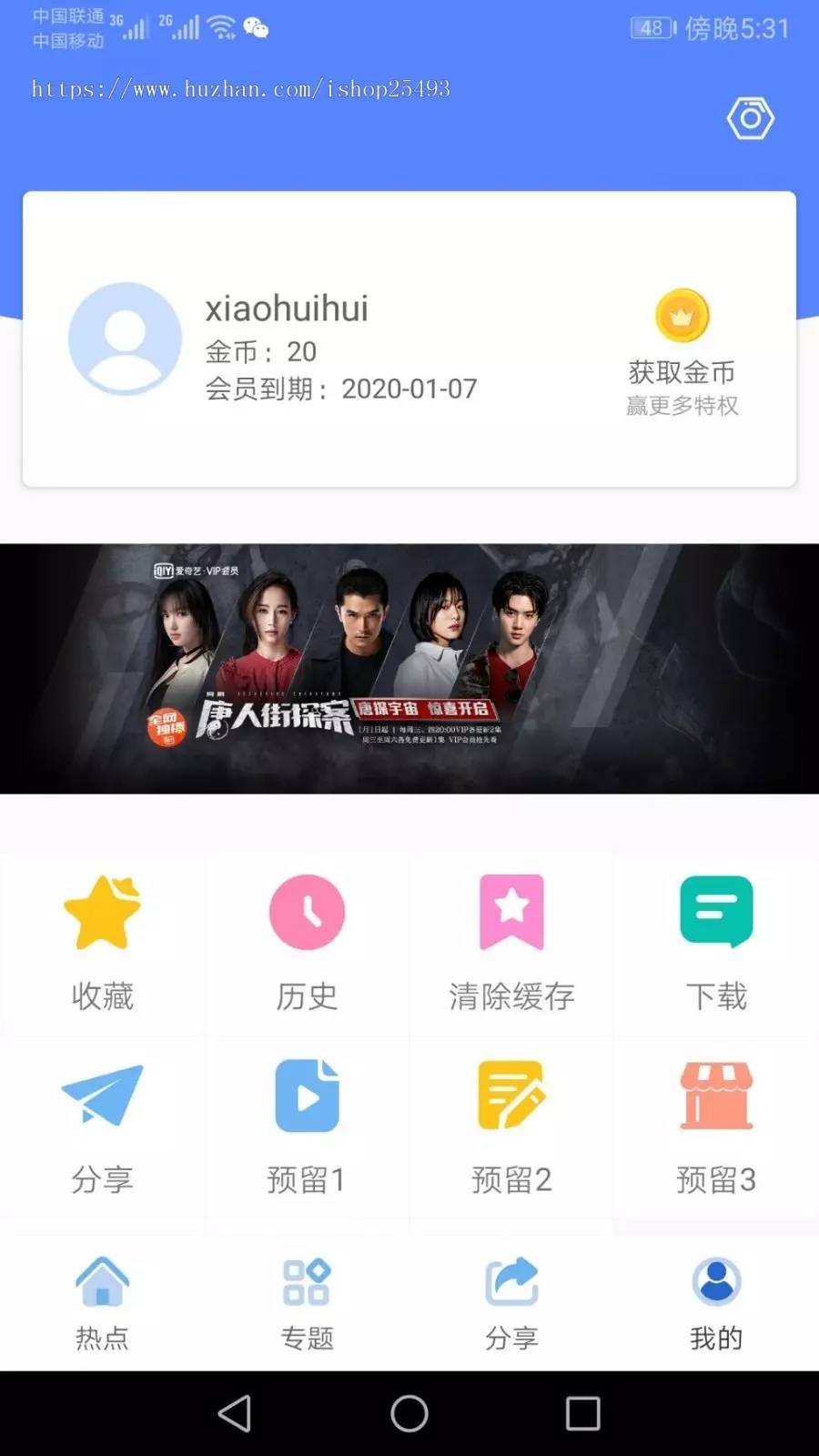The image size is (819, 1456).
Task: Go to the system home screen
Action: (x=409, y=1413)
